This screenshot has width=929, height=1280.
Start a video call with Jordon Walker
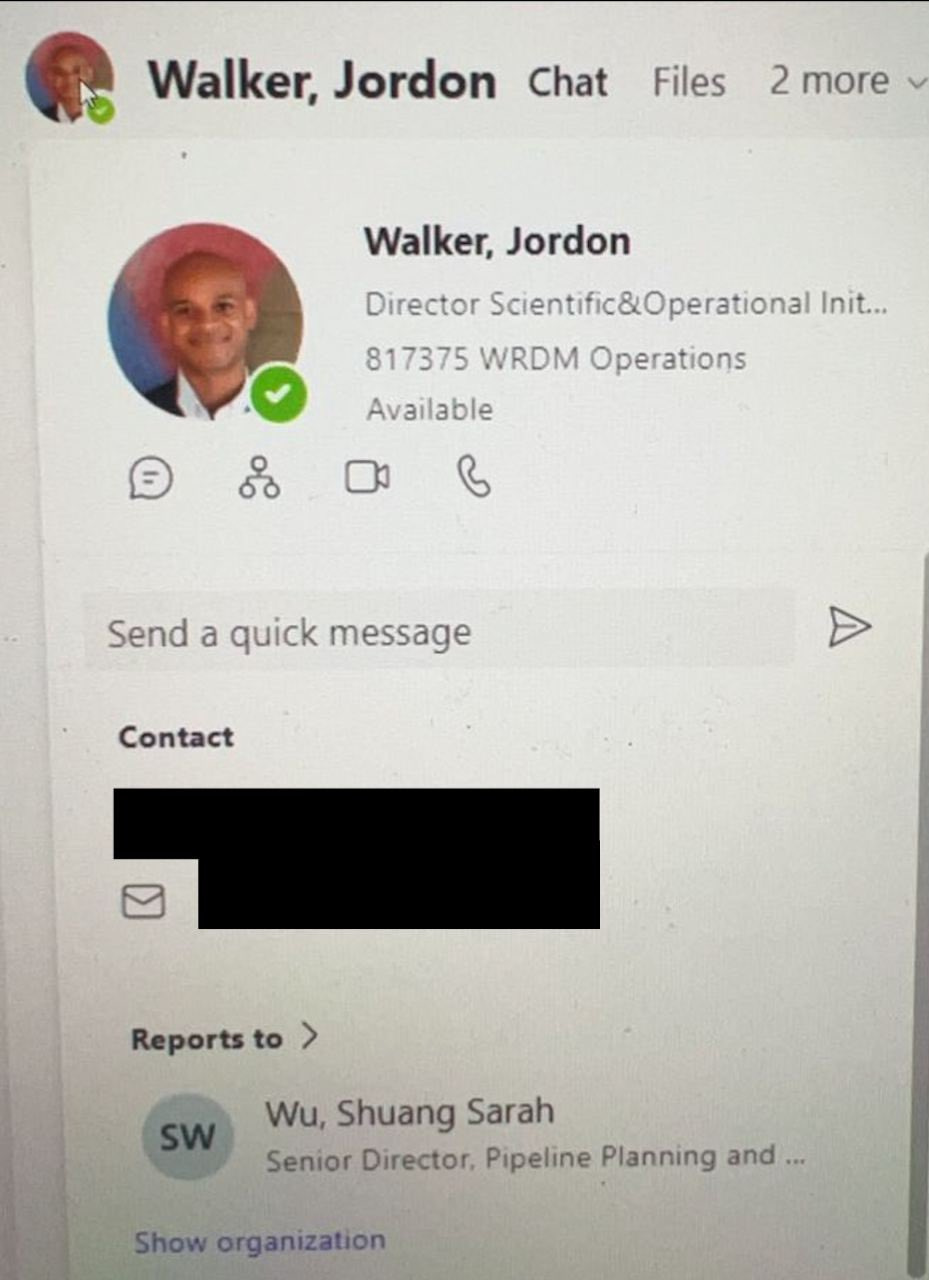click(x=367, y=479)
